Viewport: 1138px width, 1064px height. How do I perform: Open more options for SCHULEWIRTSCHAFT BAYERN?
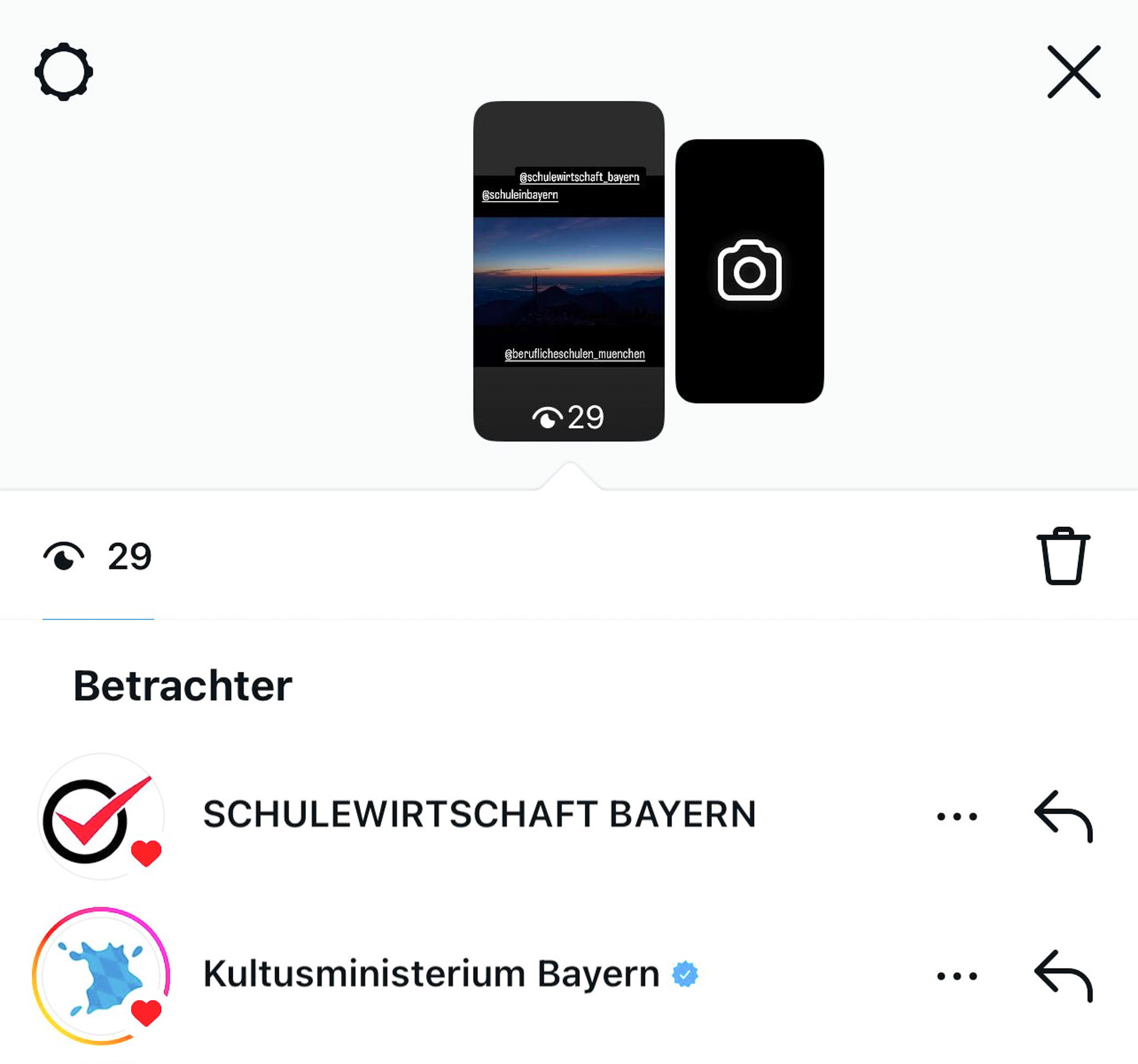point(956,817)
